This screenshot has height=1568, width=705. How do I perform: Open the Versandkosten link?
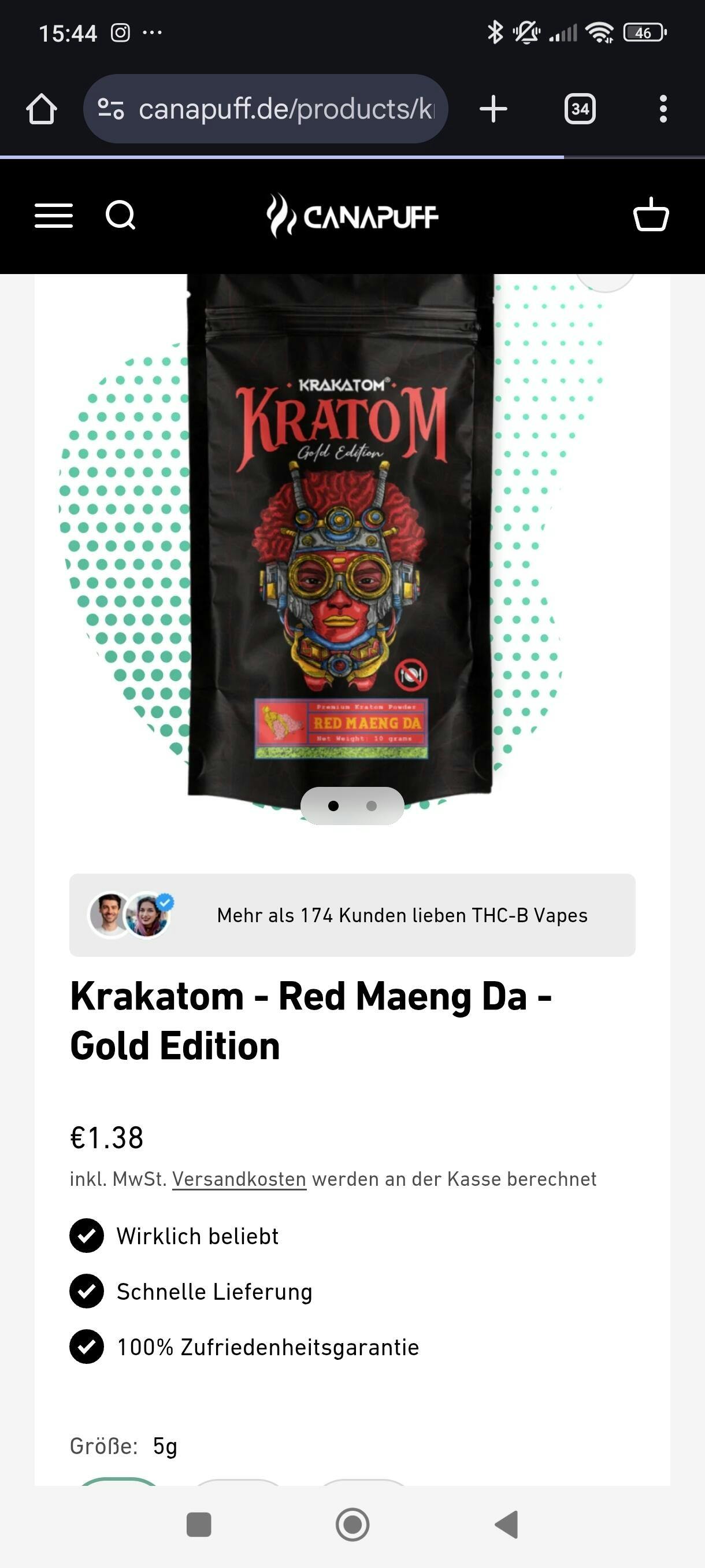point(239,1179)
